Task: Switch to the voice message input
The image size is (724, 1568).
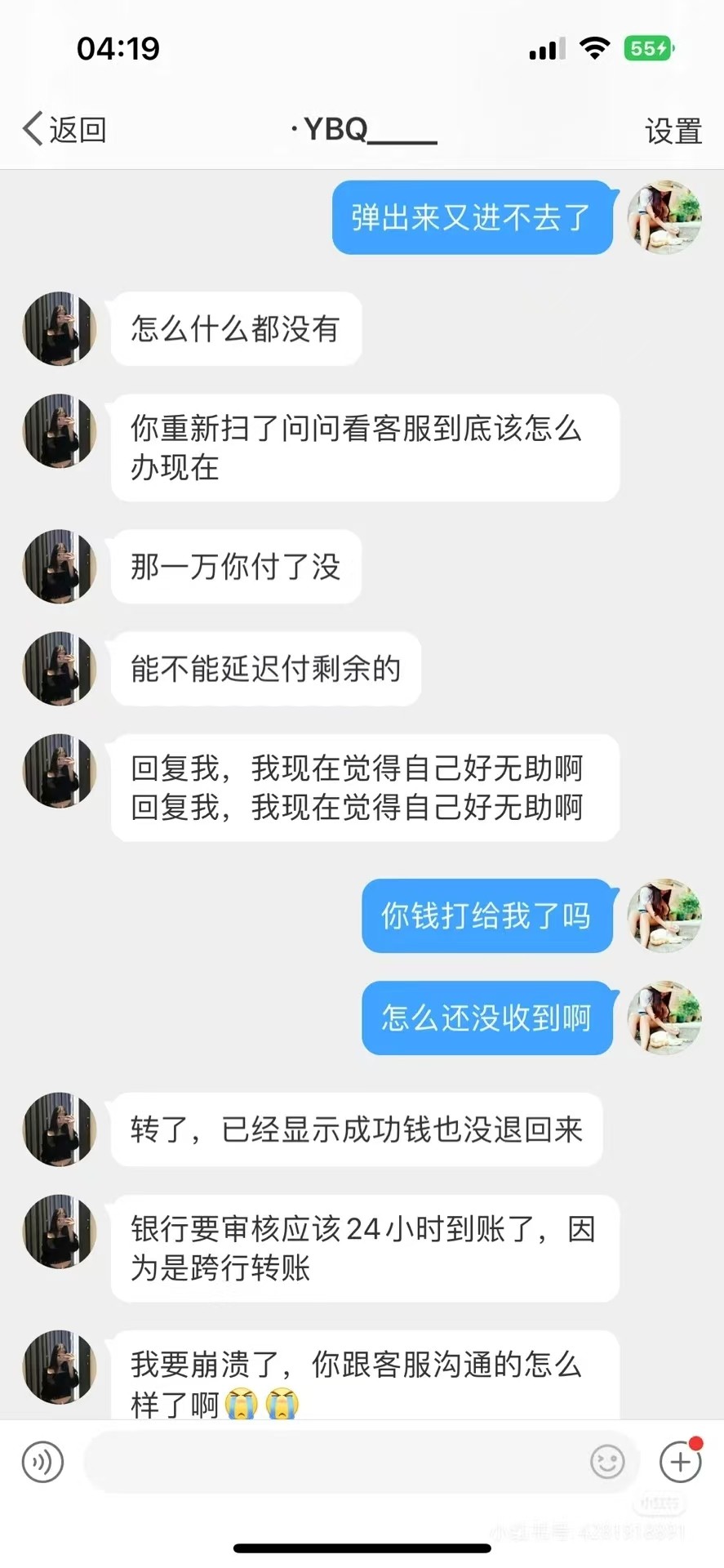Action: point(42,1461)
